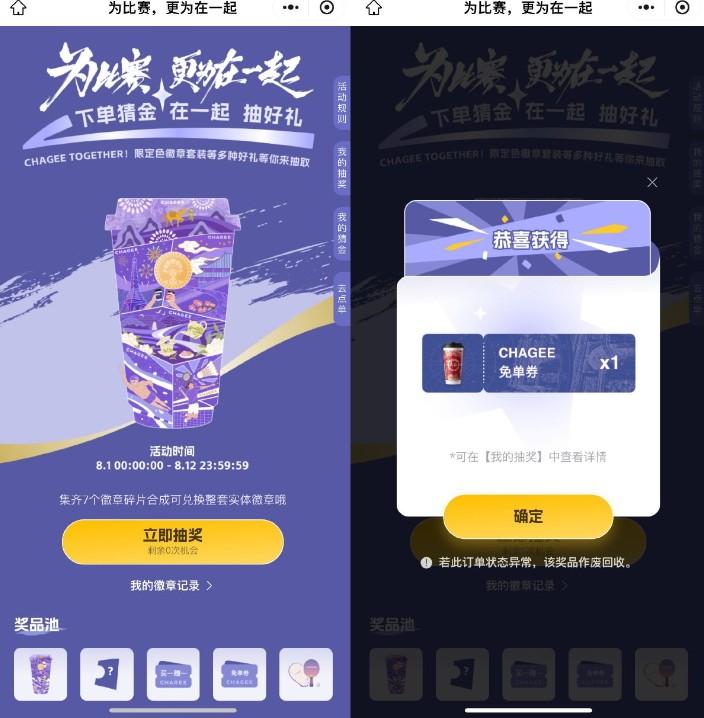The width and height of the screenshot is (704, 718).
Task: Open the 活动规则 side tab
Action: (341, 103)
